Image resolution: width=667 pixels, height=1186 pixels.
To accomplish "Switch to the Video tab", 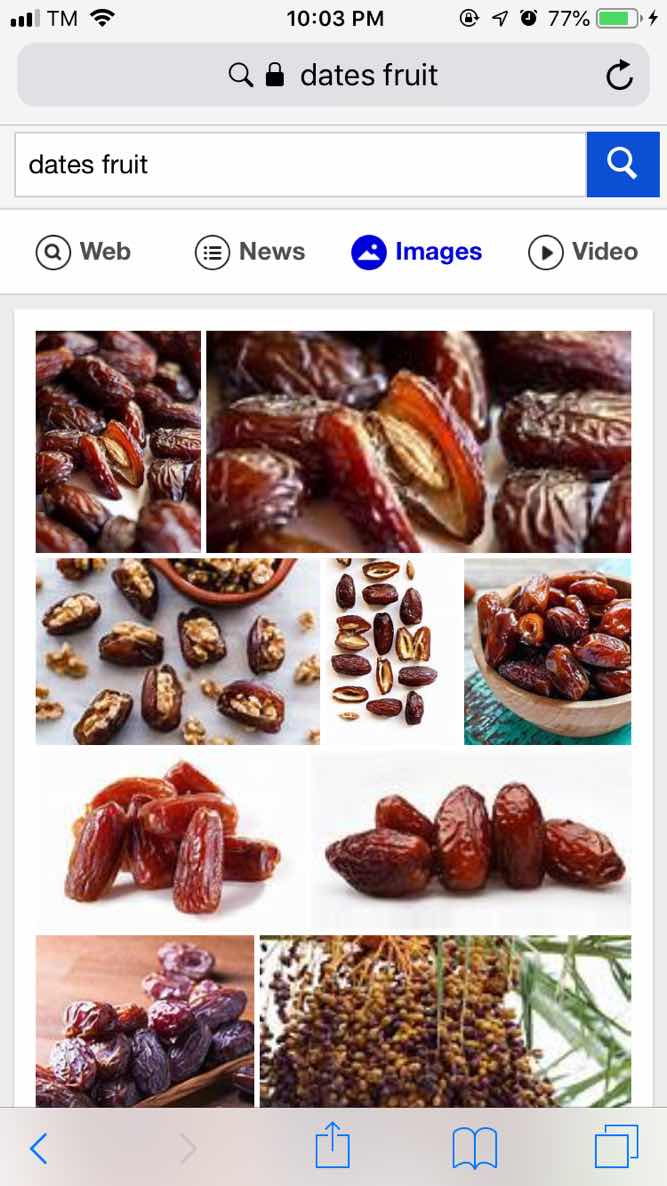I will point(583,252).
